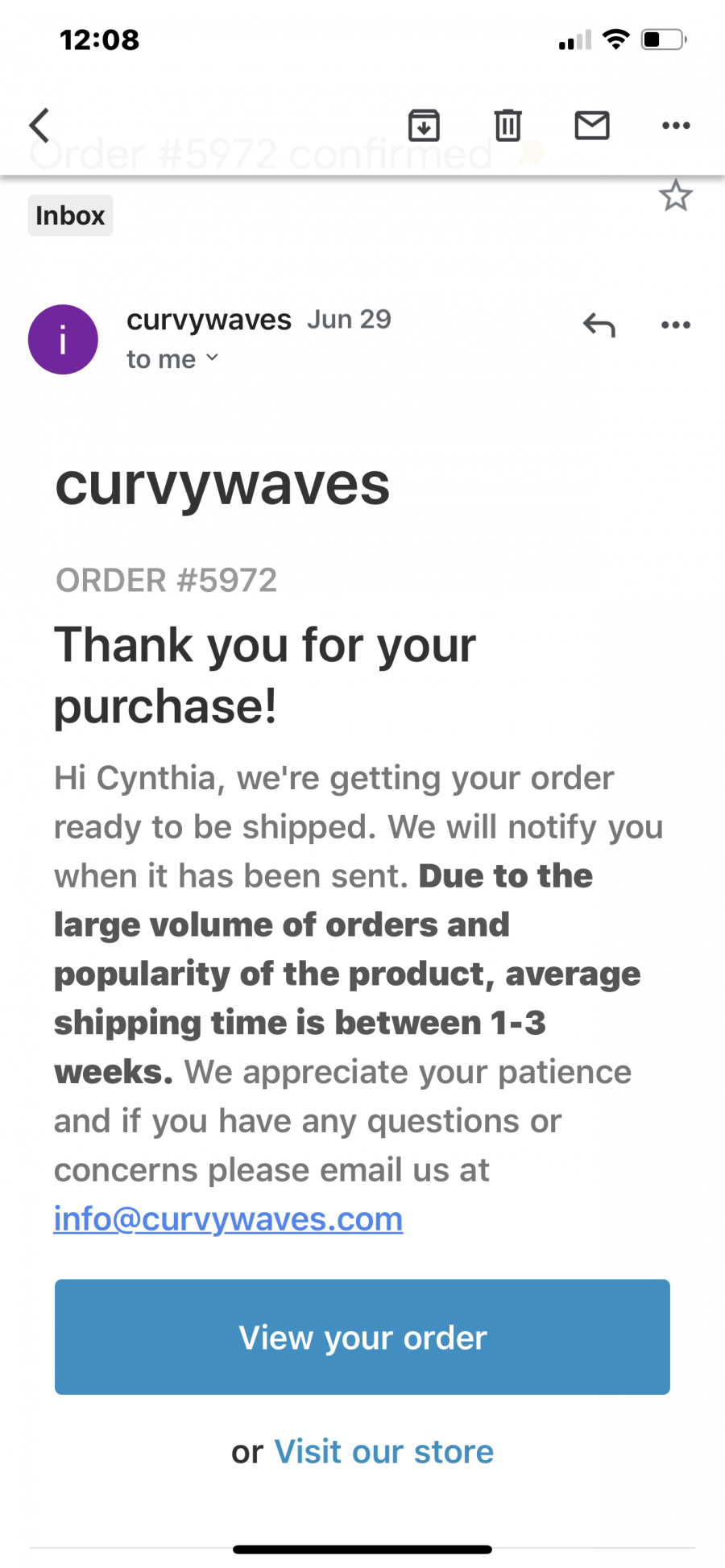Go back to the inbox list
Screen dimensions: 725x1568
39,126
